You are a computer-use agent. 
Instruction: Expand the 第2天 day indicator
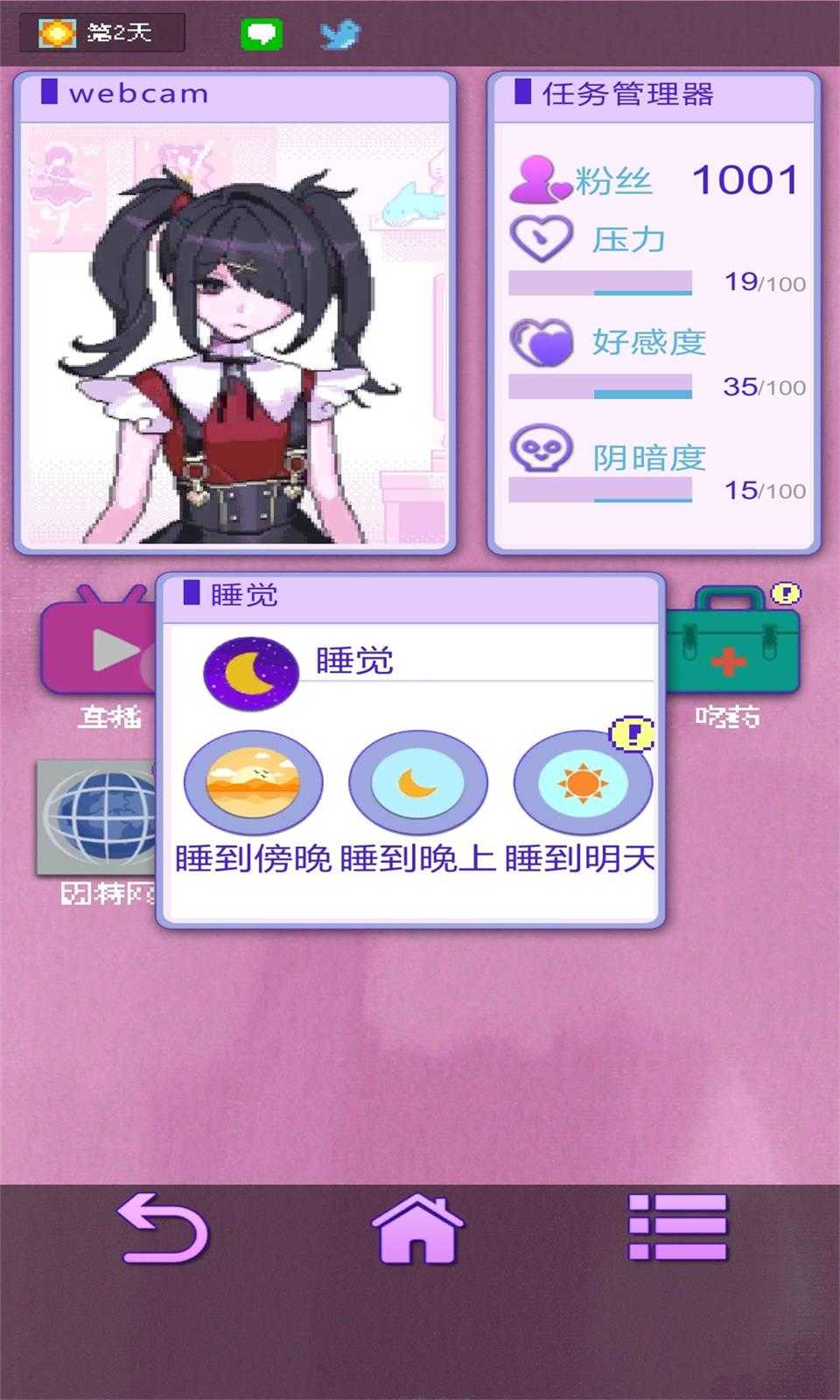103,32
